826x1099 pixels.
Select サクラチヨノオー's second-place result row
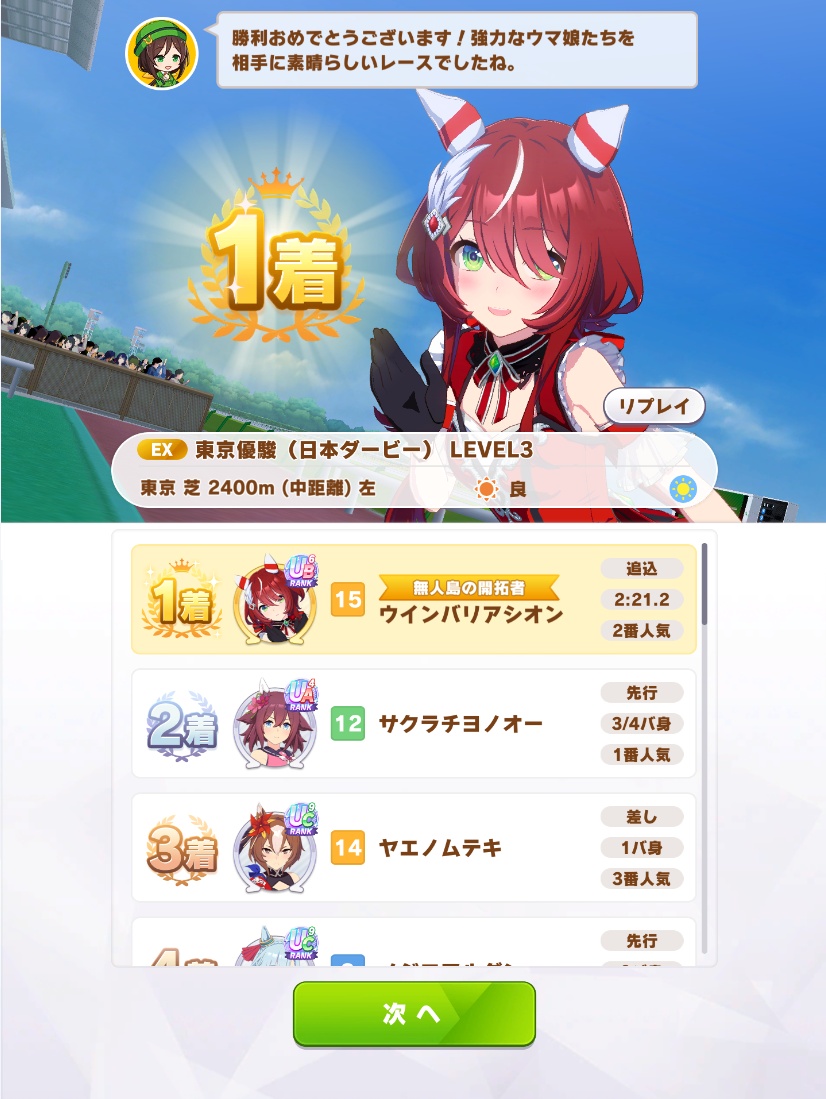pos(414,723)
